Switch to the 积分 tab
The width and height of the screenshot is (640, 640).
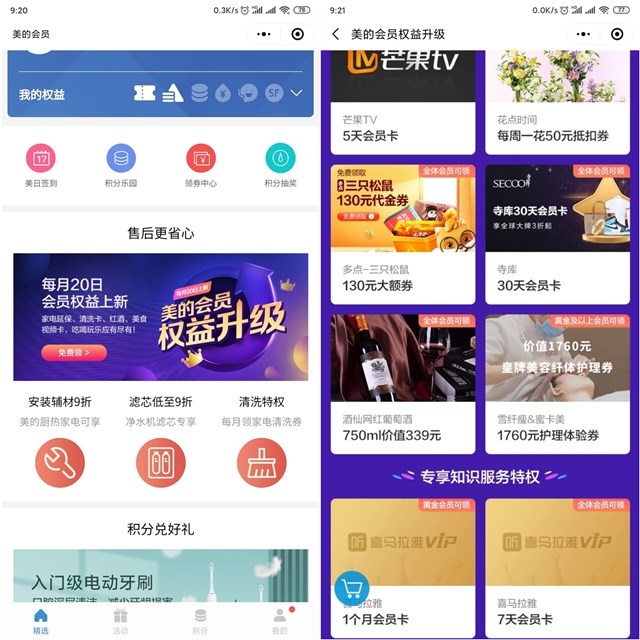pos(200,621)
